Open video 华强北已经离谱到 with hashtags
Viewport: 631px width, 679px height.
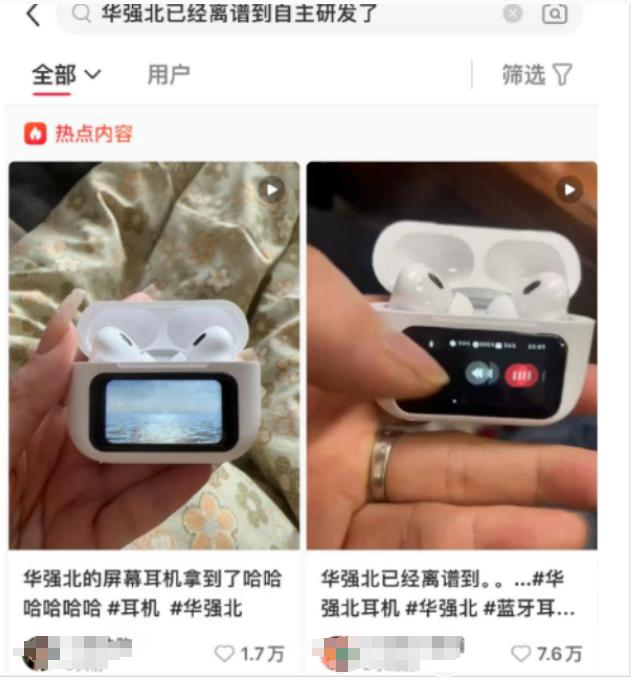pos(451,355)
